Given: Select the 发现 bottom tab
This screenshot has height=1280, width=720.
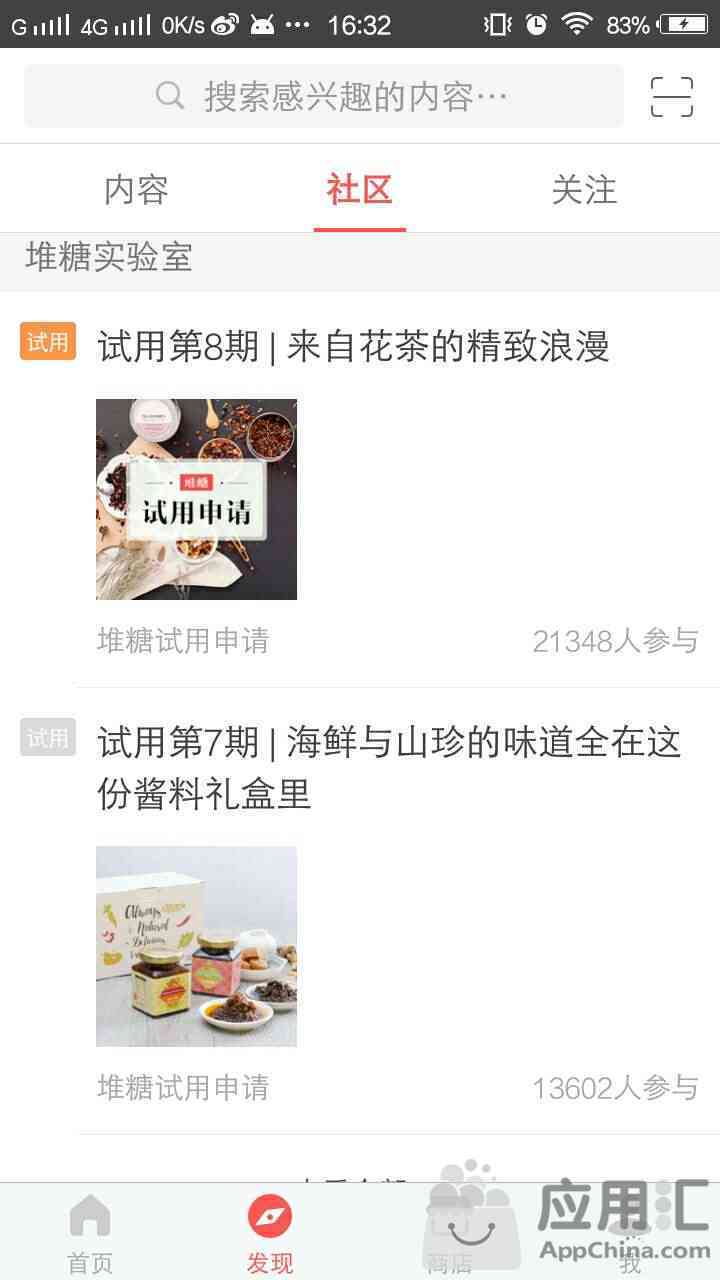Looking at the screenshot, I should pos(270,1233).
